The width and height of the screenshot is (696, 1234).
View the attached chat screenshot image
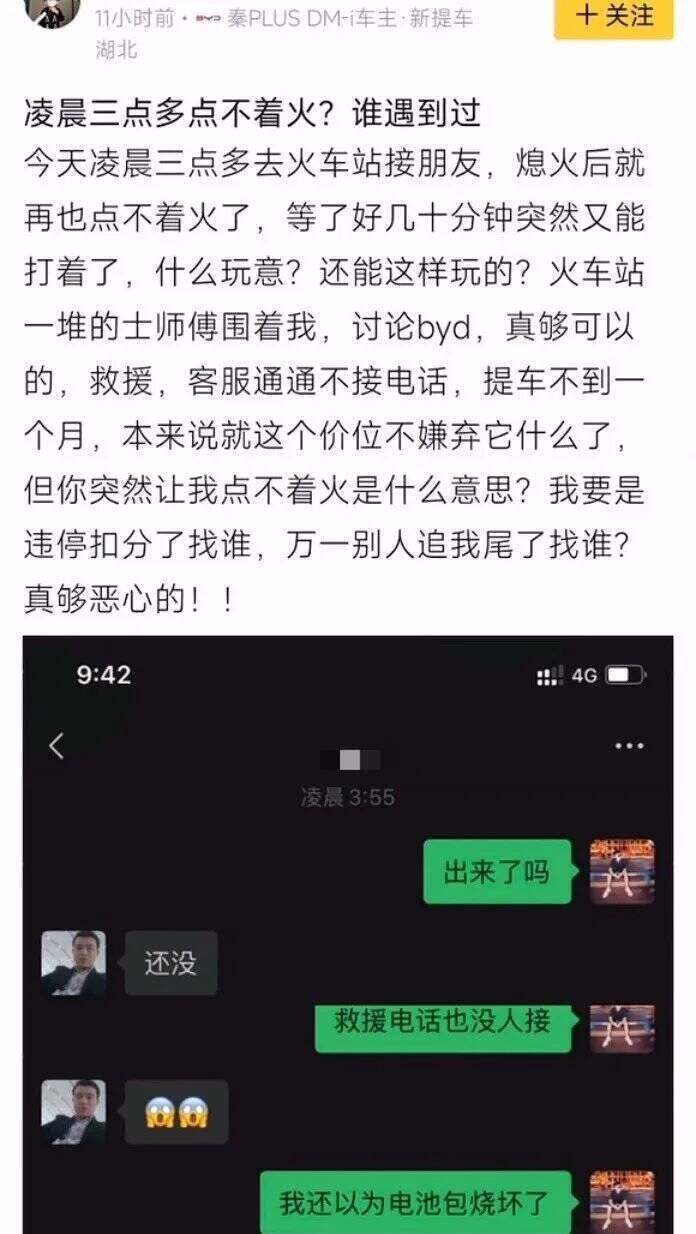pos(348,934)
